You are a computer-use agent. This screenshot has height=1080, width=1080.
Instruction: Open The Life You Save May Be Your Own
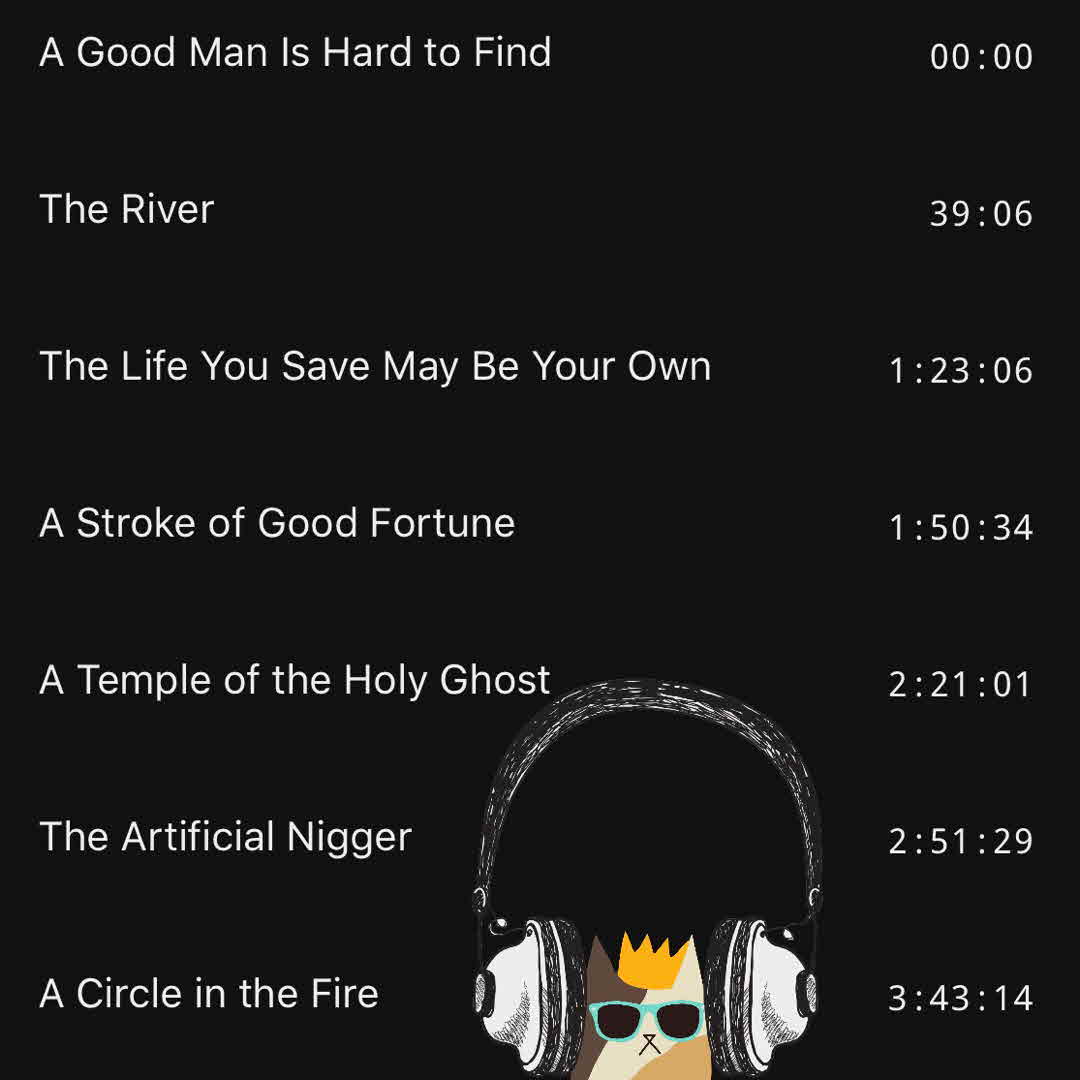point(375,367)
